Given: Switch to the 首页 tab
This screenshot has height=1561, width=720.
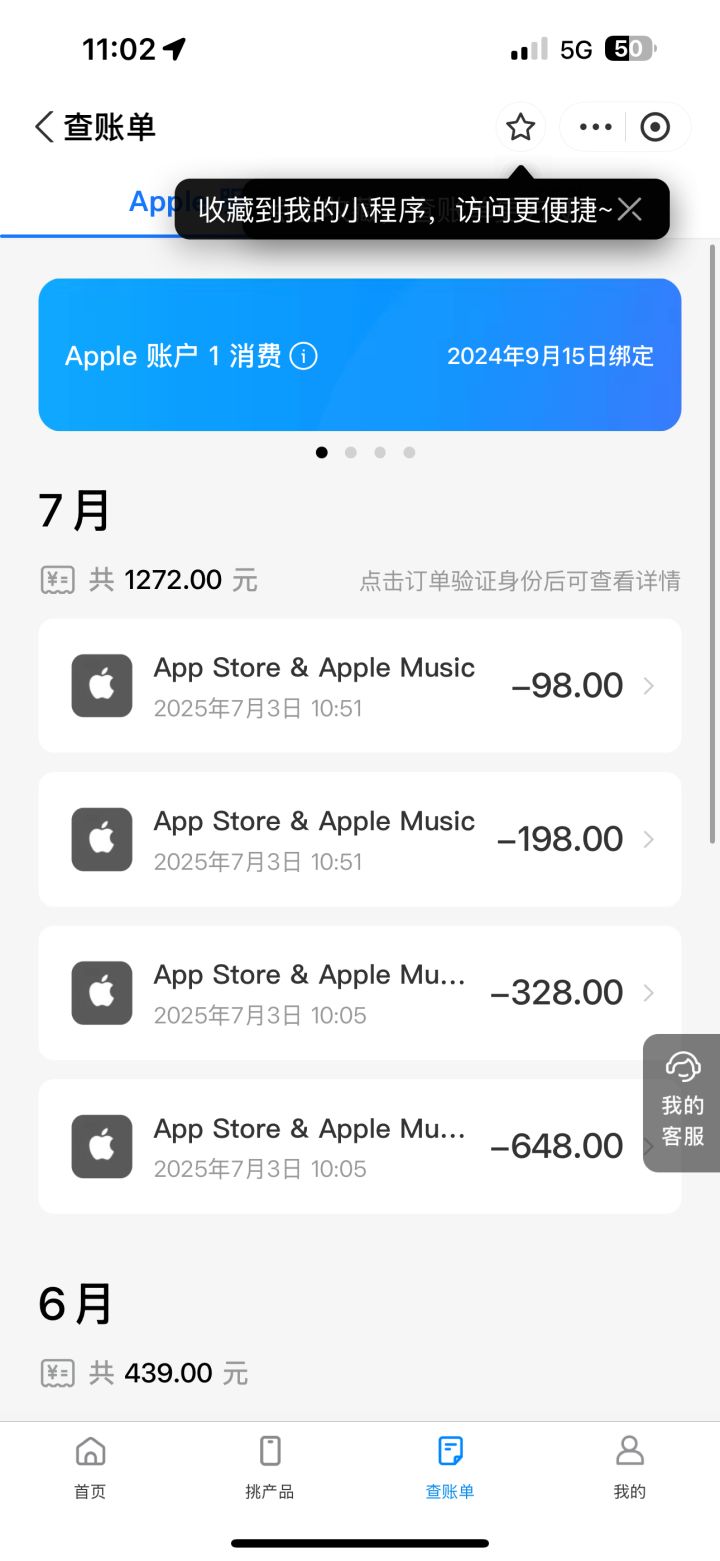Looking at the screenshot, I should [90, 1466].
